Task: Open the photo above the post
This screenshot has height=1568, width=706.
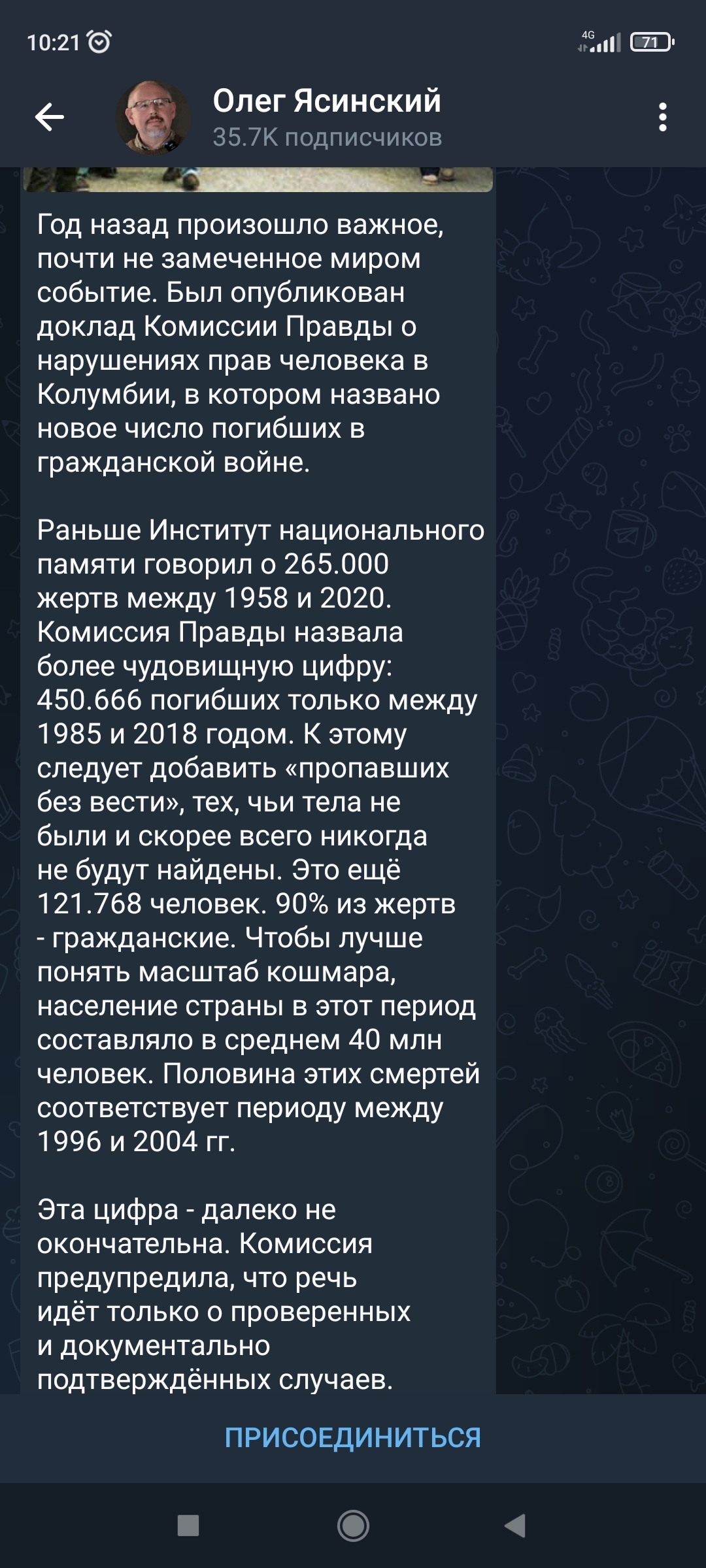Action: [x=258, y=179]
